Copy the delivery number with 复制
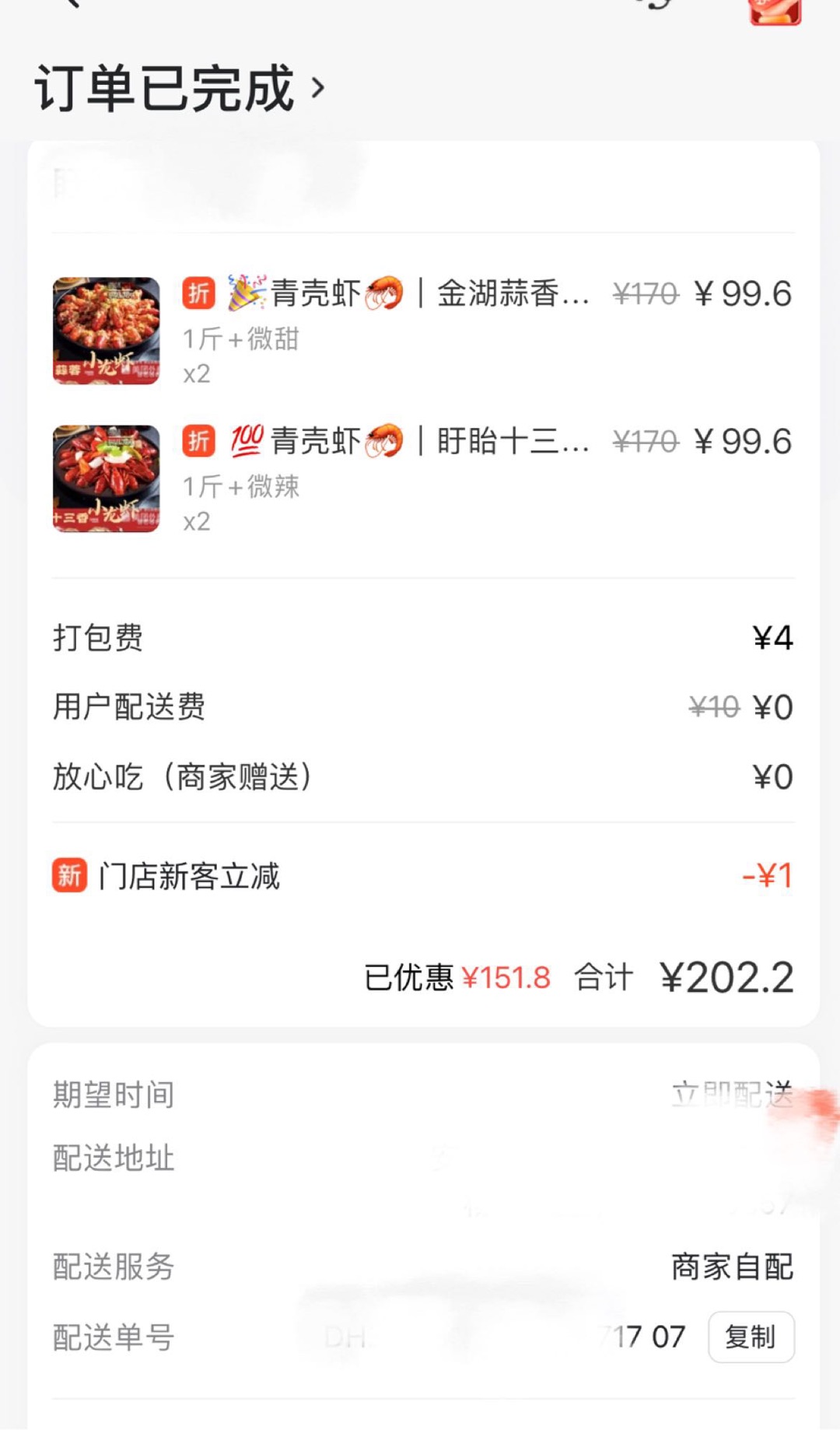This screenshot has width=840, height=1430. point(751,1337)
